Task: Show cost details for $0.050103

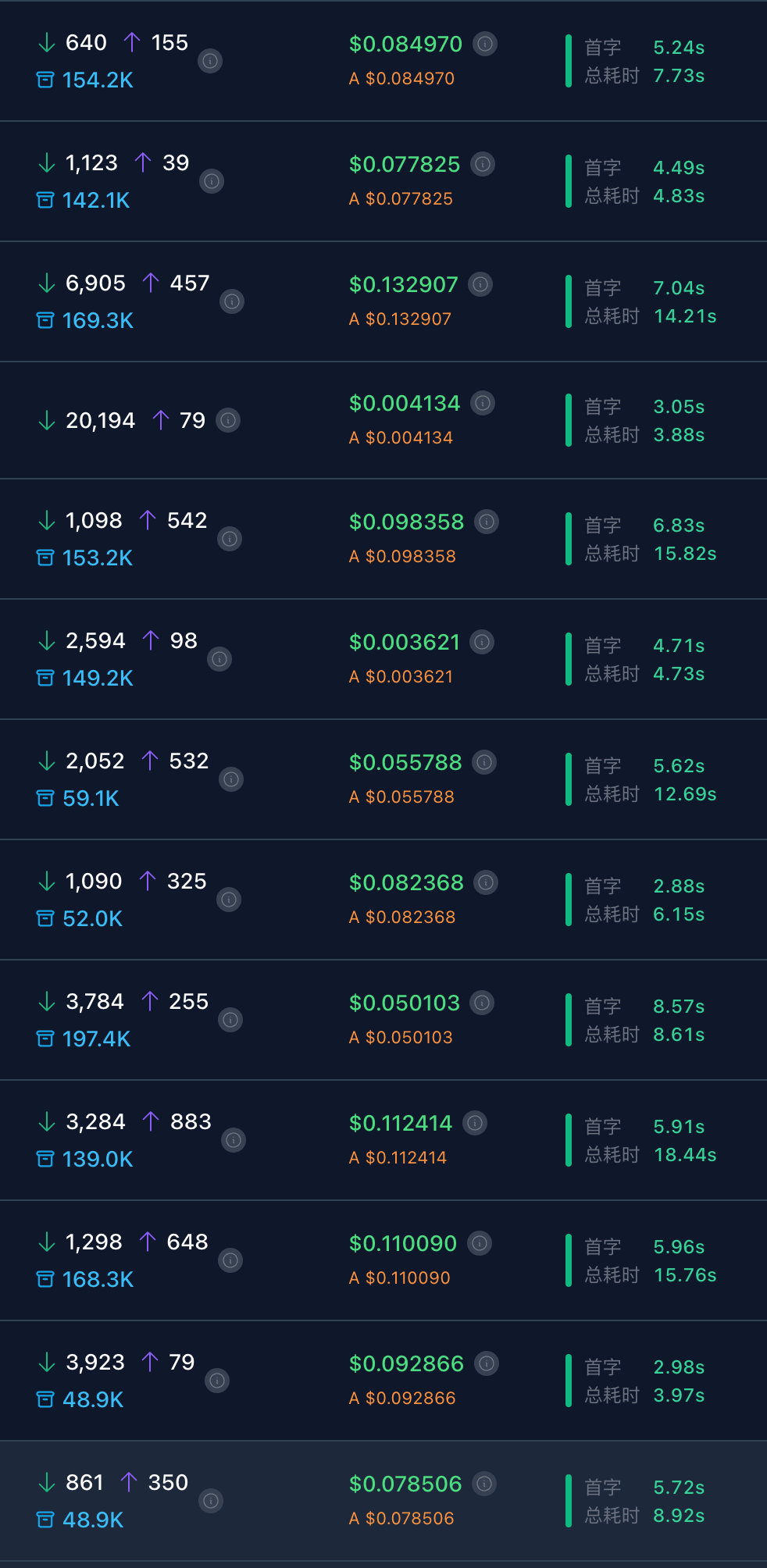Action: tap(483, 1003)
